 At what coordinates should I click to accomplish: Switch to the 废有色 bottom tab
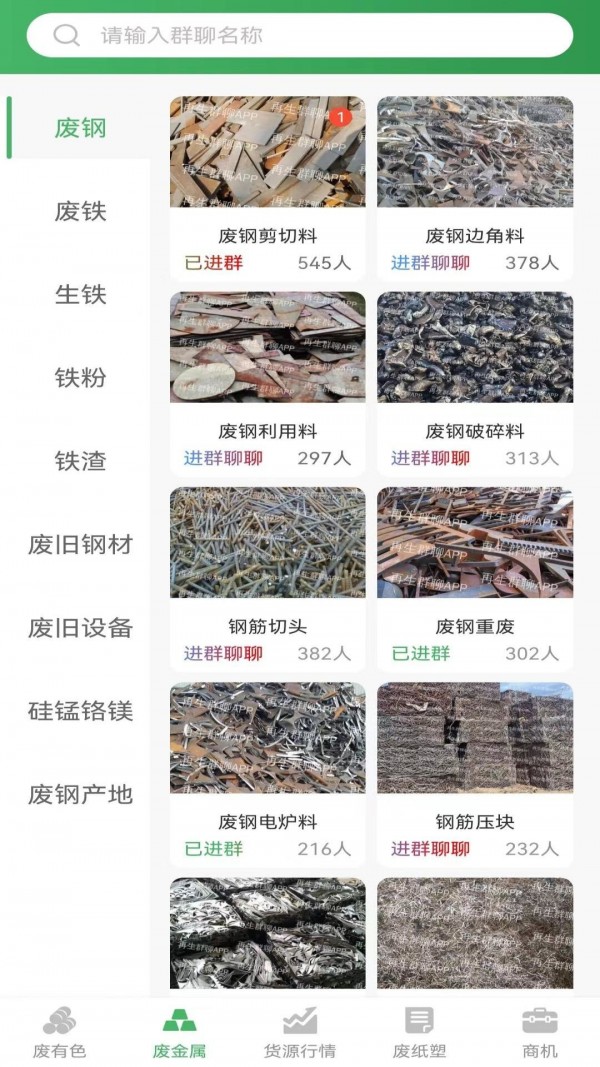(x=60, y=1032)
